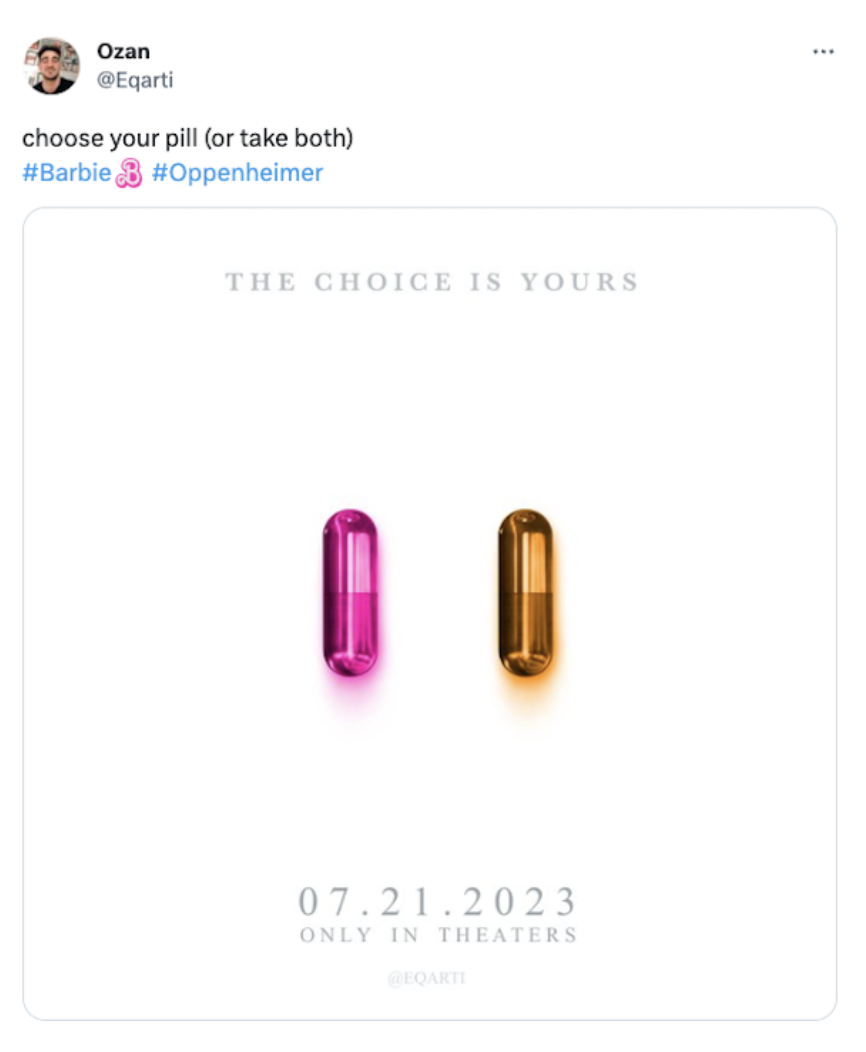The height and width of the screenshot is (1052, 866).
Task: Open Ozan's profile picture
Action: pos(51,66)
